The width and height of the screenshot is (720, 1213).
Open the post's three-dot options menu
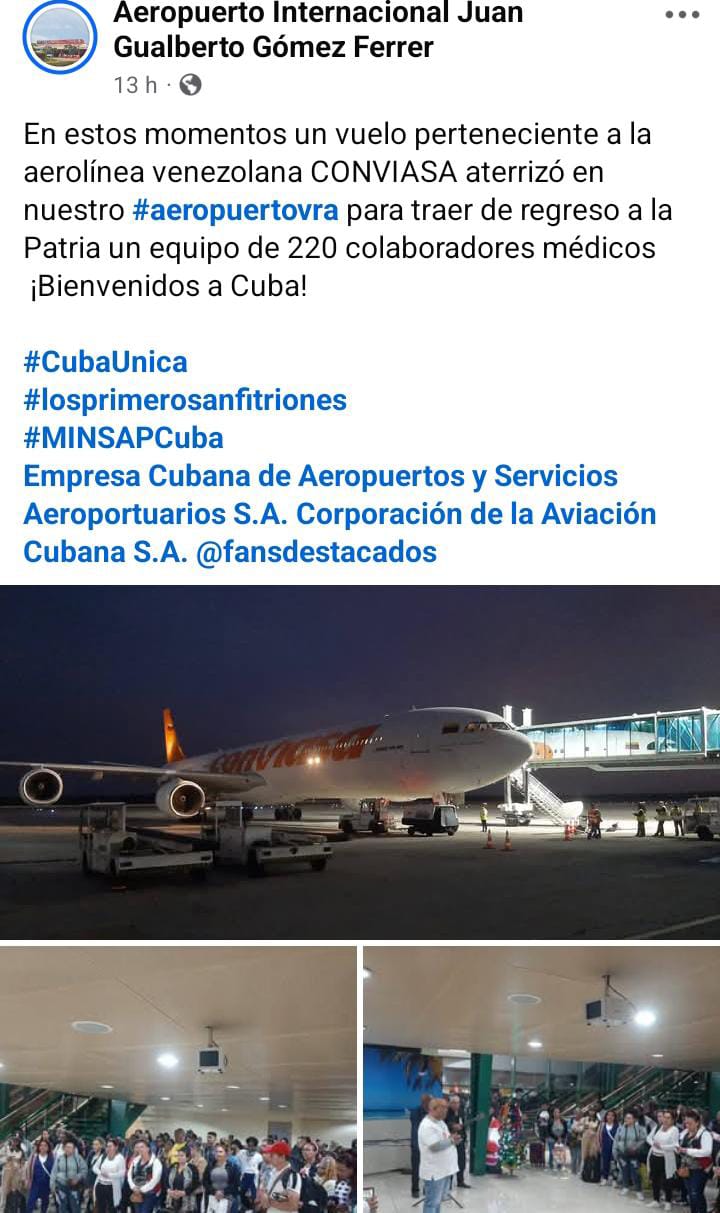coord(682,15)
